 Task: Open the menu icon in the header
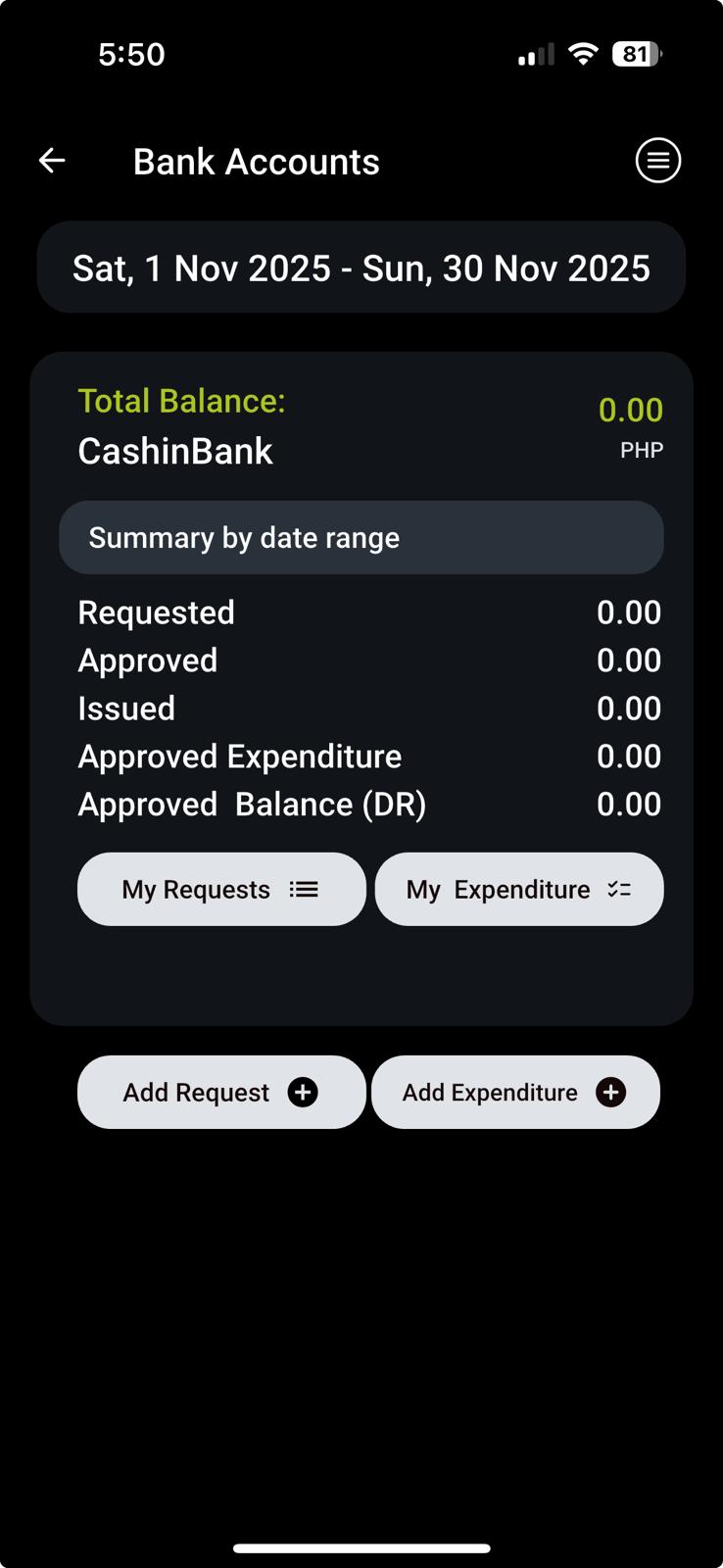657,161
